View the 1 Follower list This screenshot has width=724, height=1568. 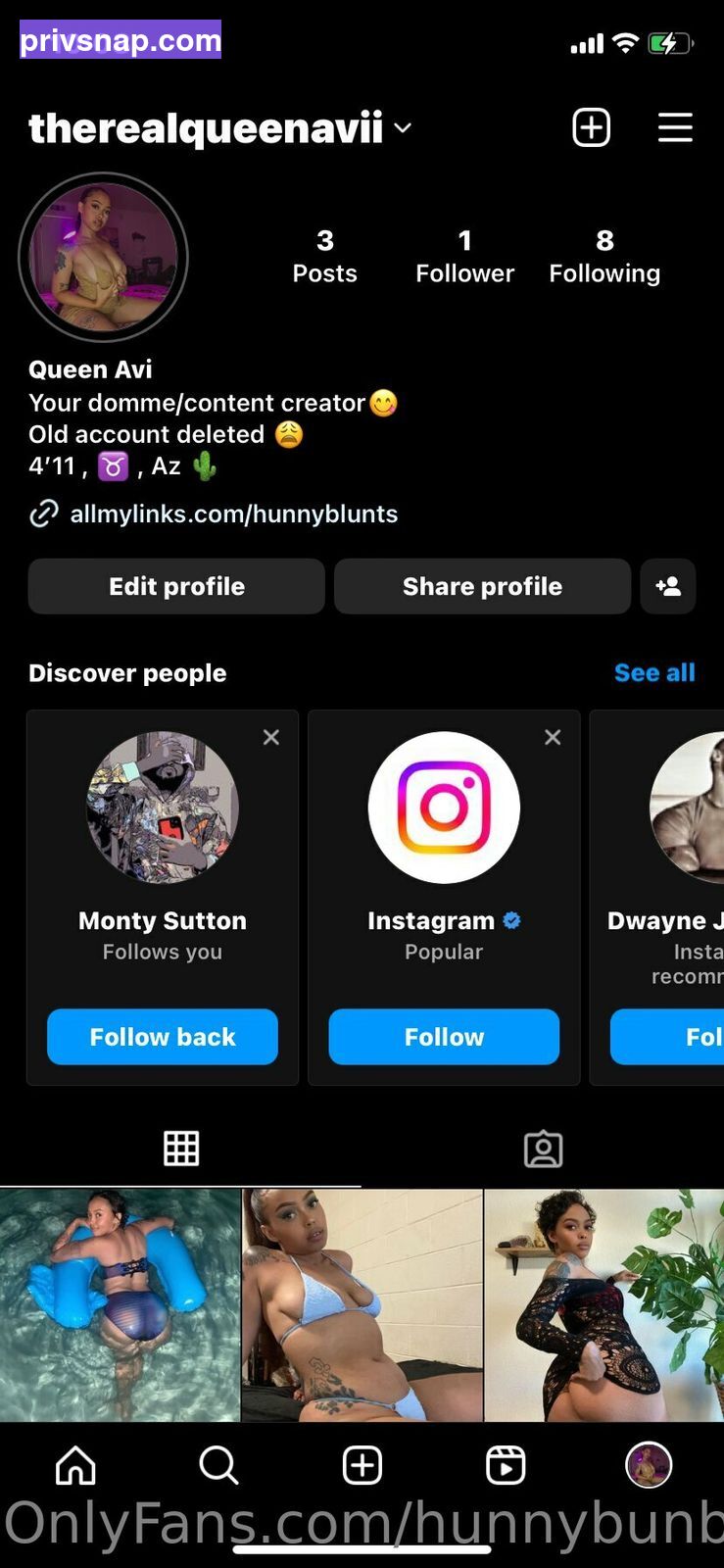coord(464,257)
